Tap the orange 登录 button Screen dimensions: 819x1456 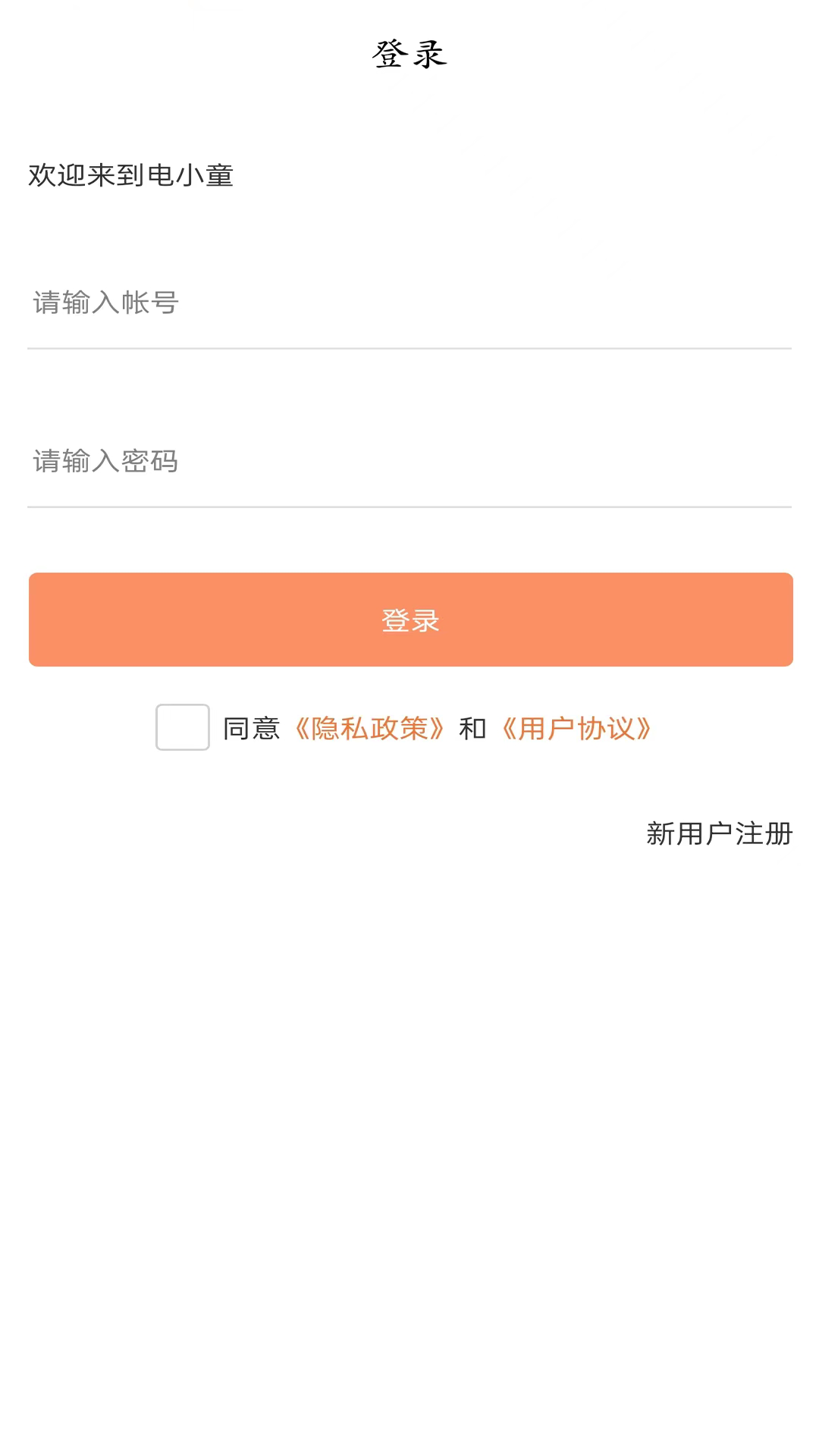411,620
